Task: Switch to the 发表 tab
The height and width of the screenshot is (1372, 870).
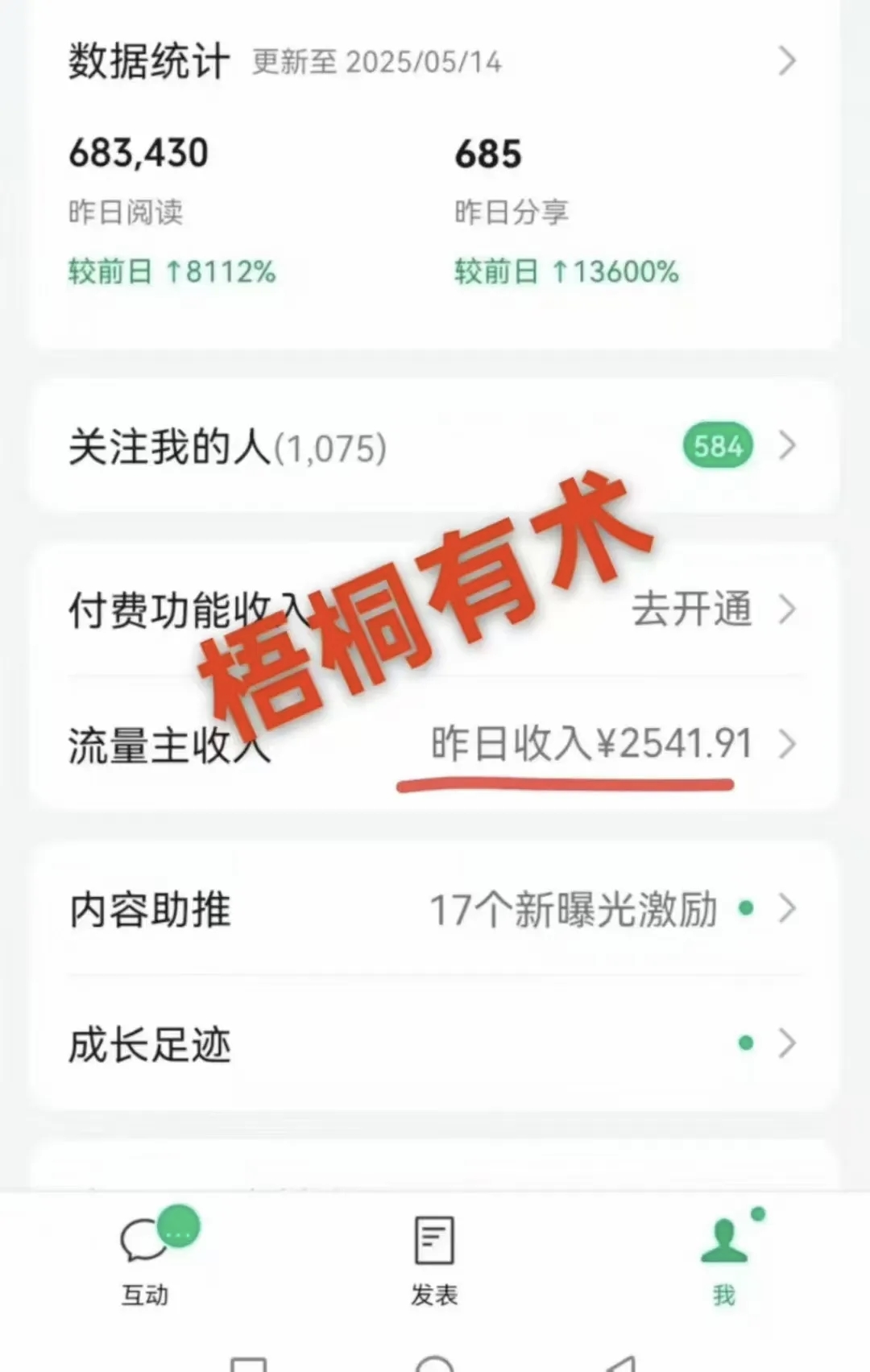Action: (434, 1260)
